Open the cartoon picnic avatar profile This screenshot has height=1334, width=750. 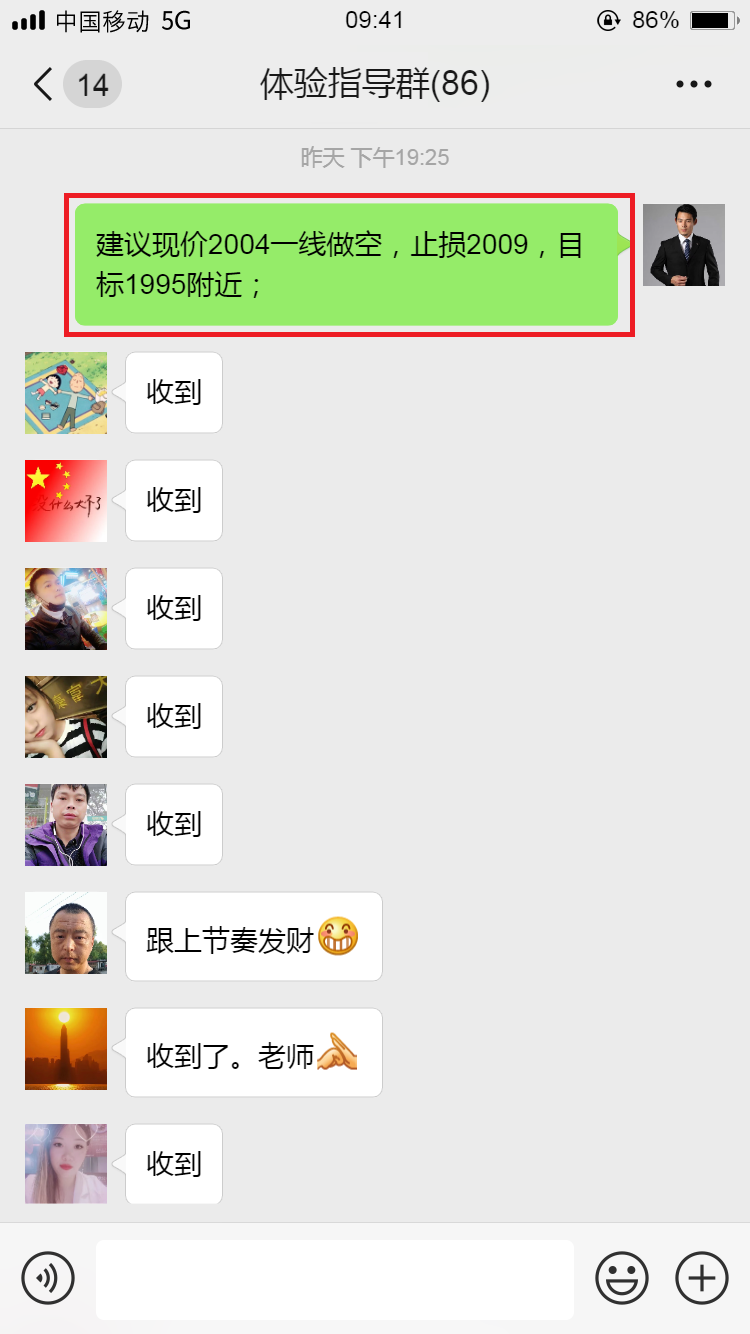[x=66, y=393]
